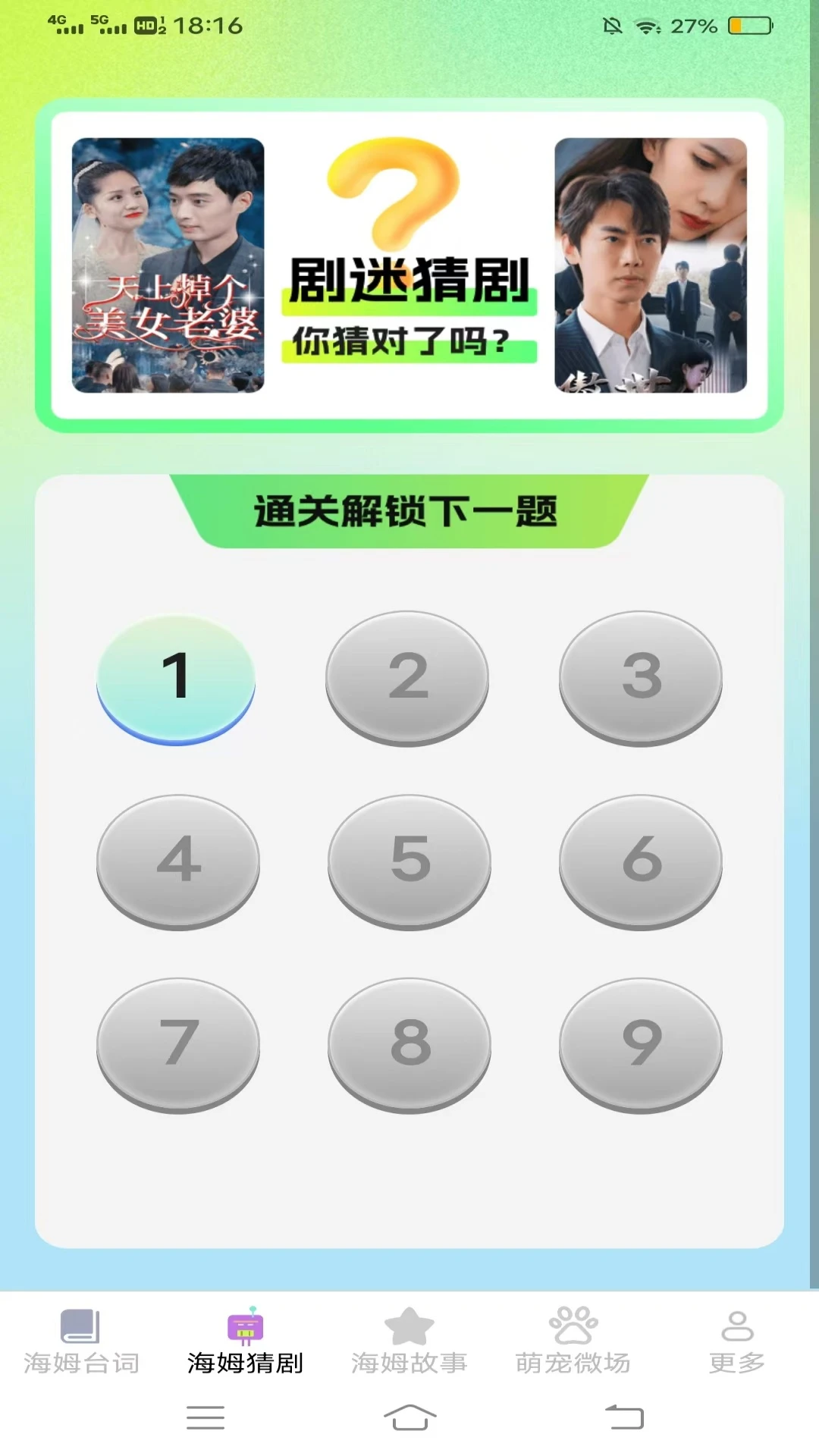Select the 海姆猜剧 tab

click(x=245, y=1342)
